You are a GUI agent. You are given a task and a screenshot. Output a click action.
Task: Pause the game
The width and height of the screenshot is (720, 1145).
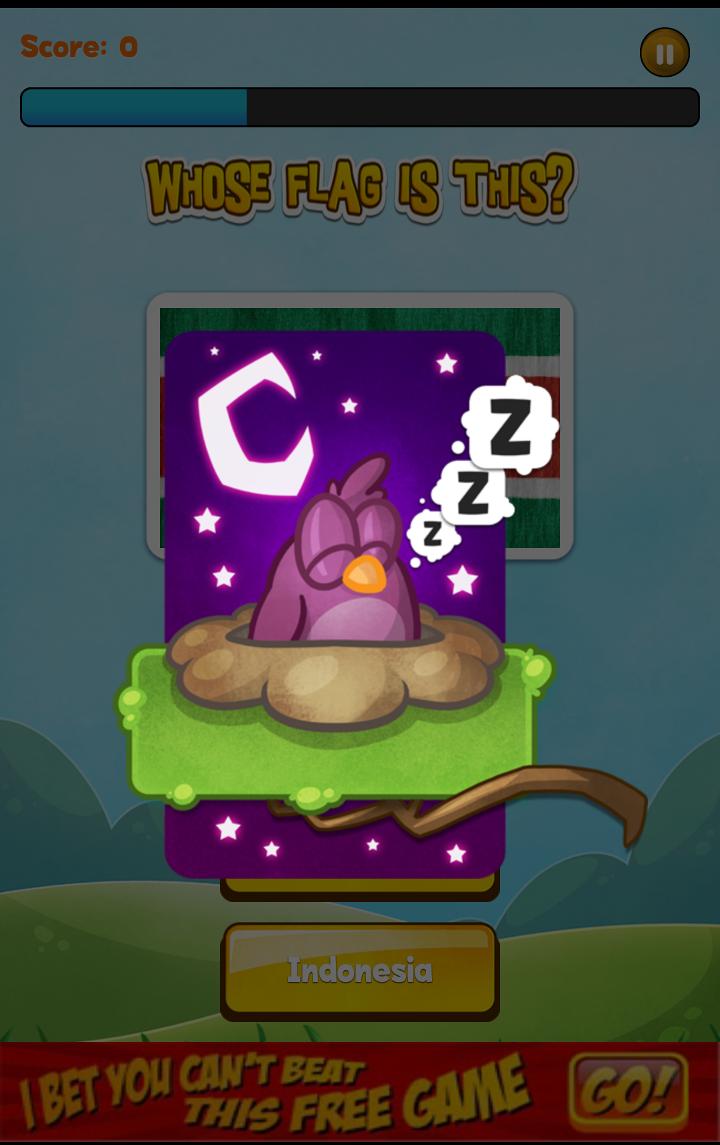[665, 53]
